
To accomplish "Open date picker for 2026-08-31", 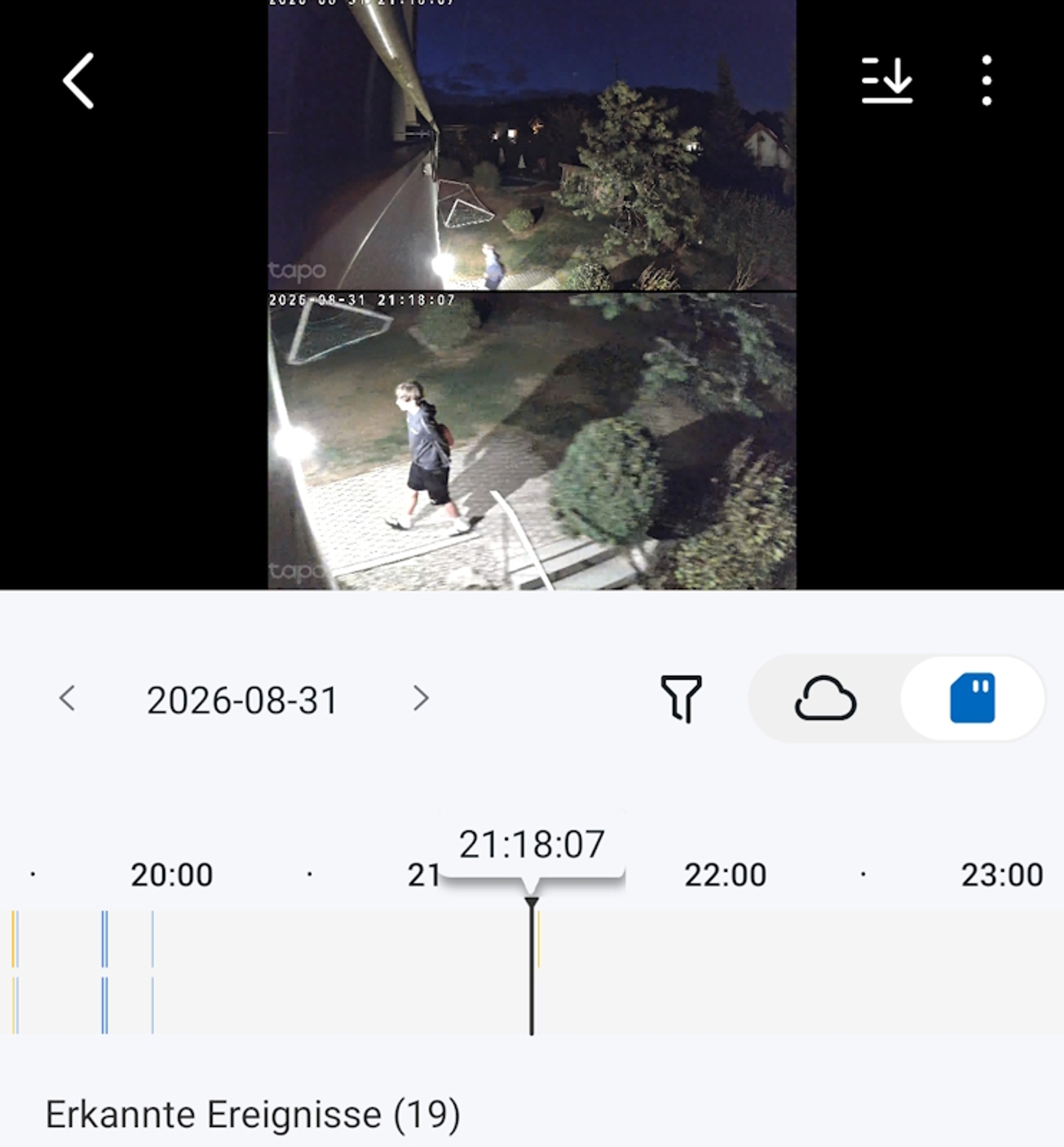I will point(242,700).
